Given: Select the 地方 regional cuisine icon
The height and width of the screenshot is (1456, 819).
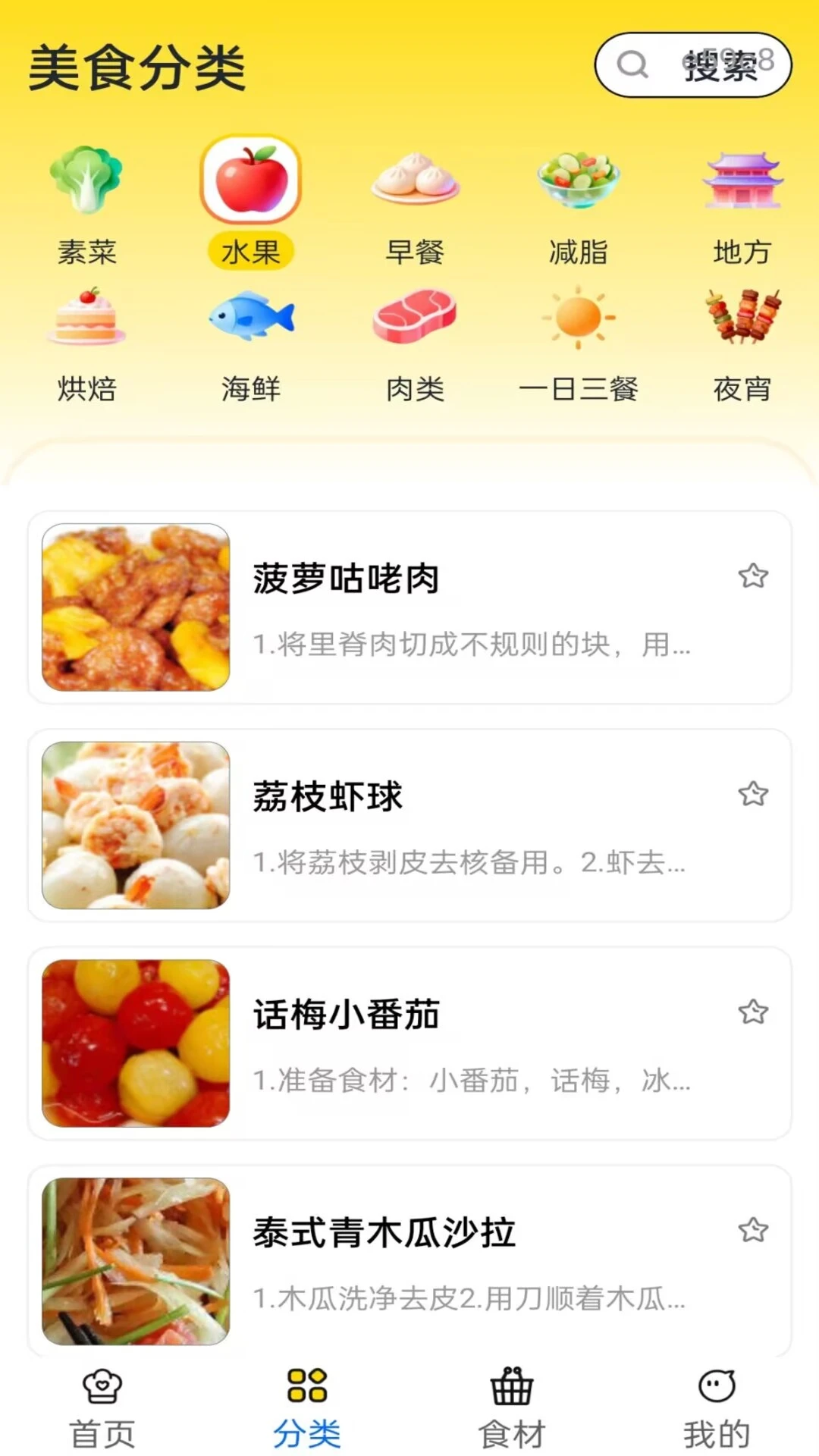Looking at the screenshot, I should pos(742,180).
